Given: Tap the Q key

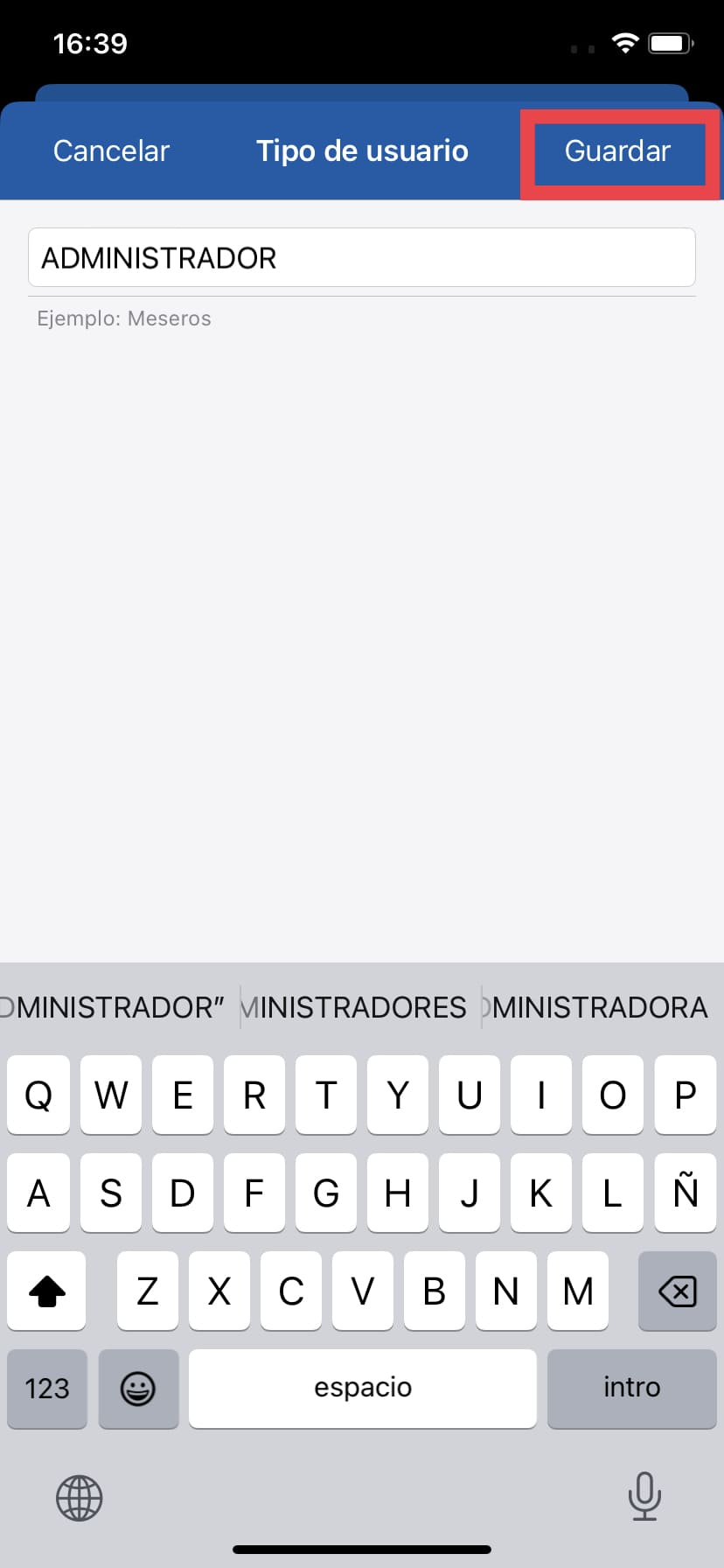Looking at the screenshot, I should pos(38,1095).
